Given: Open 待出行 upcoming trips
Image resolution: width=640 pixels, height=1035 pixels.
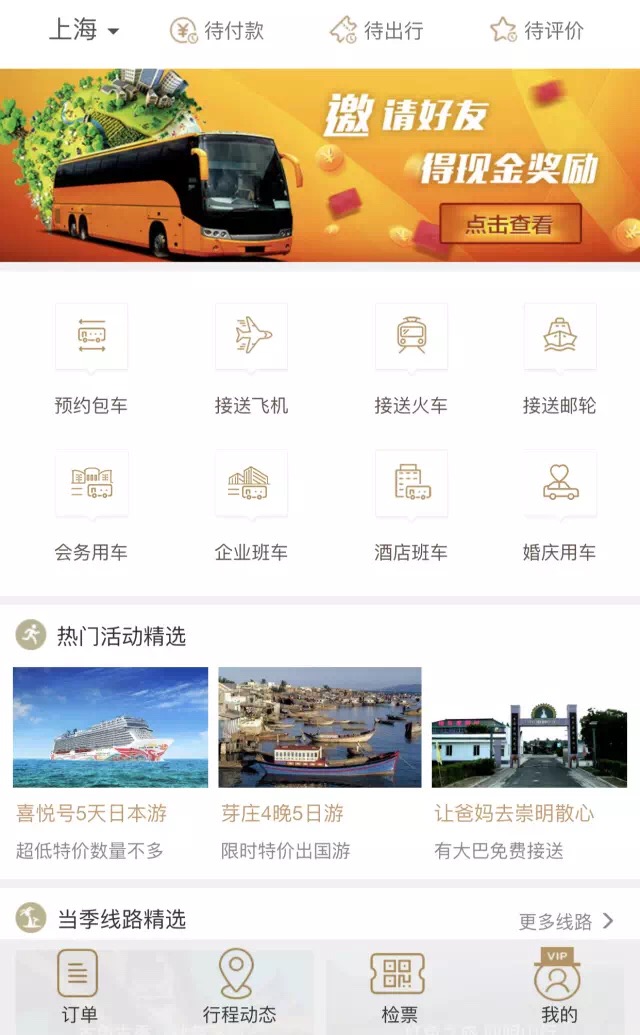Looking at the screenshot, I should tap(377, 30).
